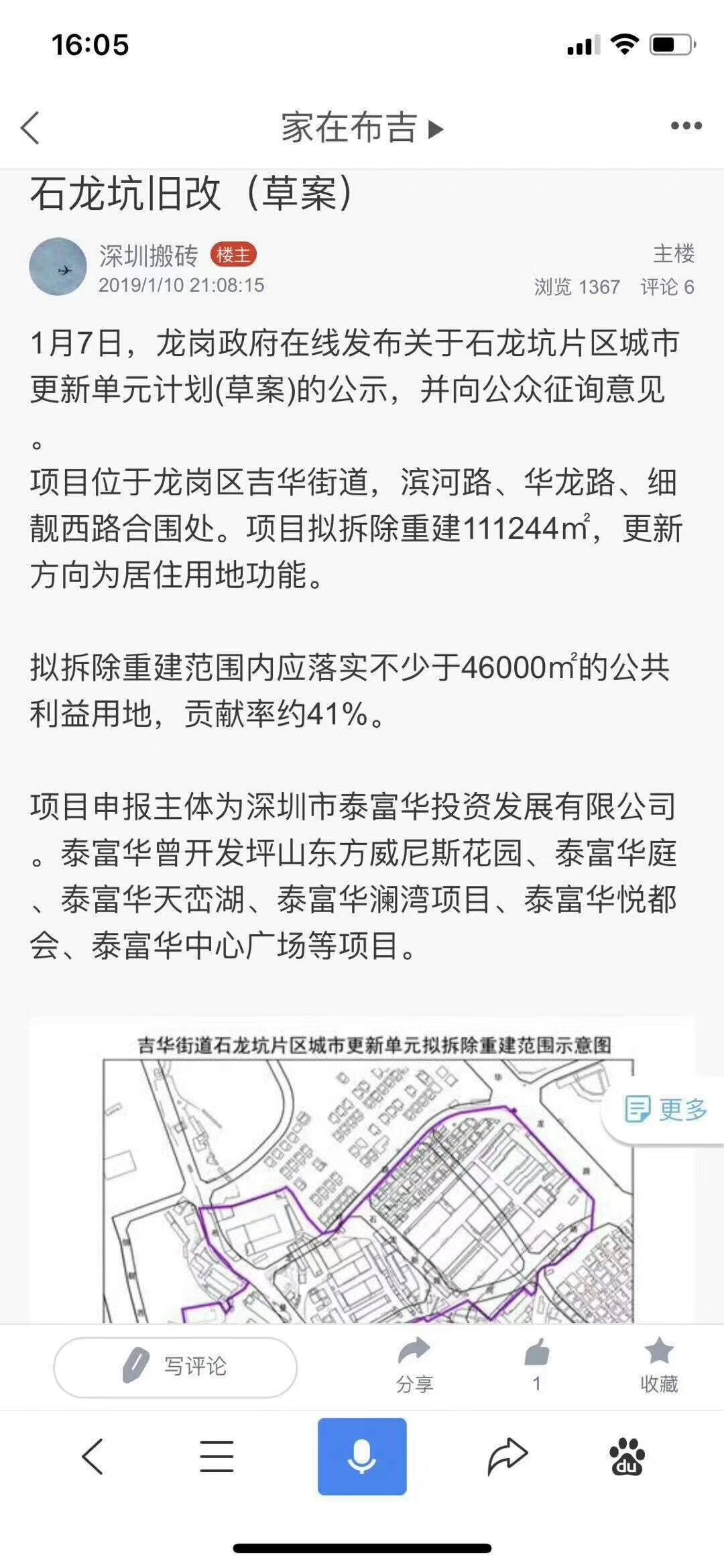
Task: Tap the 深圳搬砖 username
Action: [x=149, y=256]
